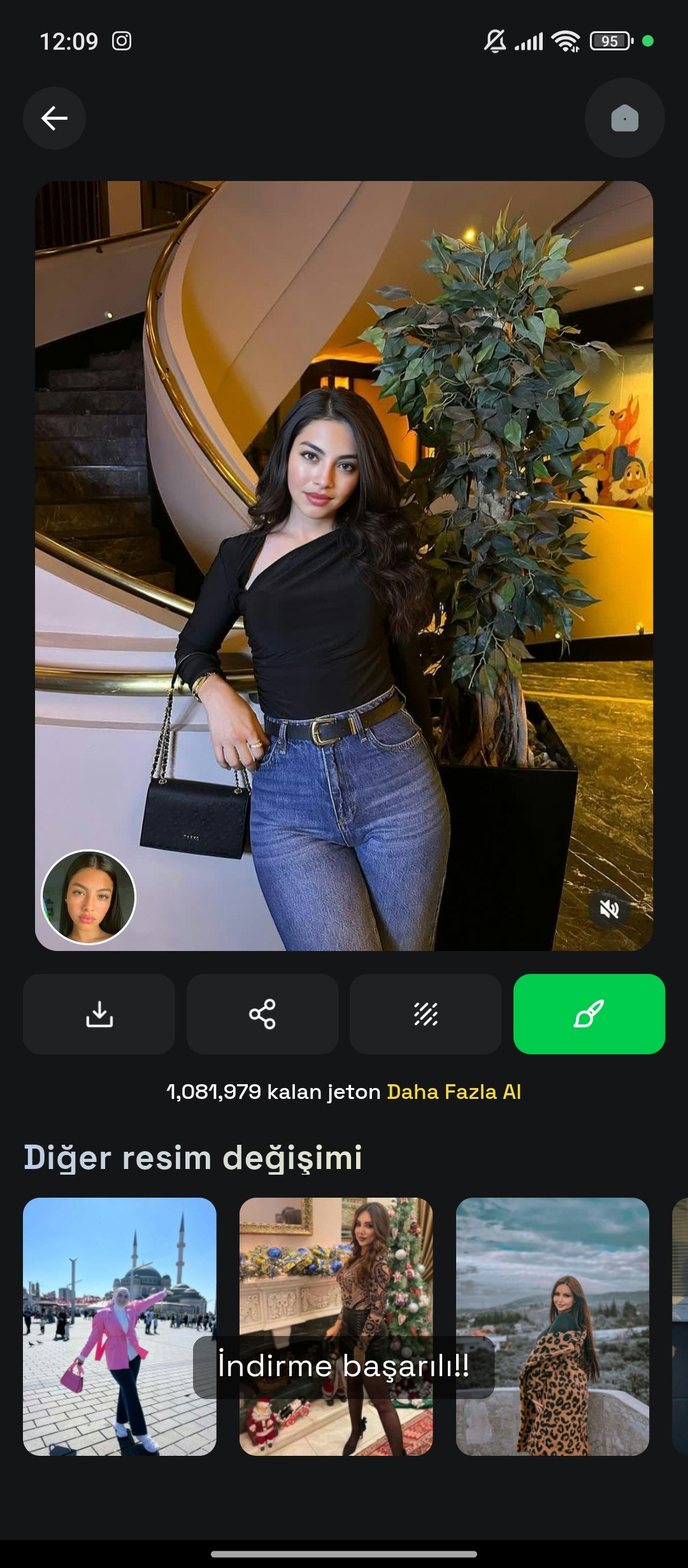Share the generated result
The width and height of the screenshot is (688, 1568).
[x=262, y=1014]
